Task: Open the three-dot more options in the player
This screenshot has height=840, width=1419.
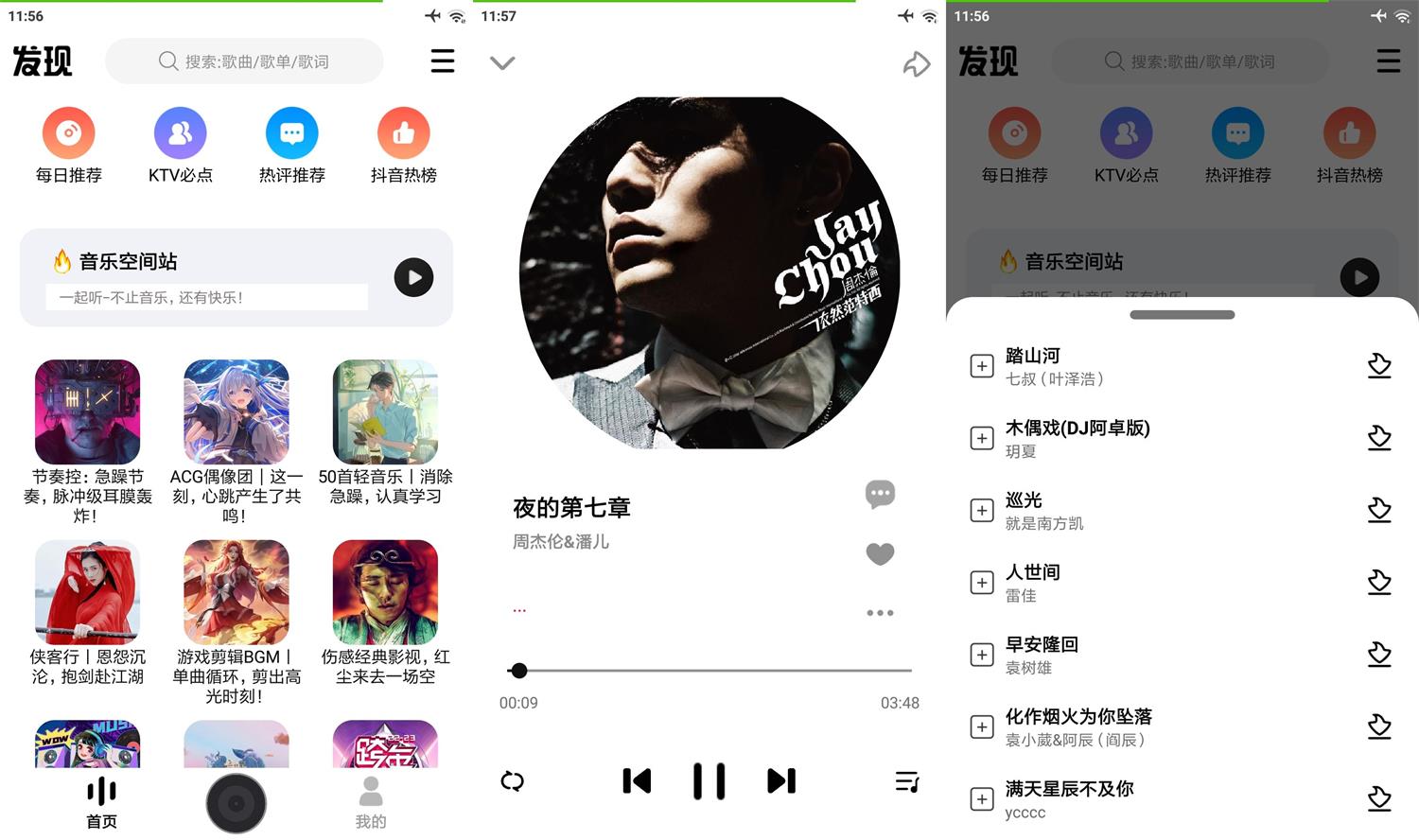Action: (x=880, y=613)
